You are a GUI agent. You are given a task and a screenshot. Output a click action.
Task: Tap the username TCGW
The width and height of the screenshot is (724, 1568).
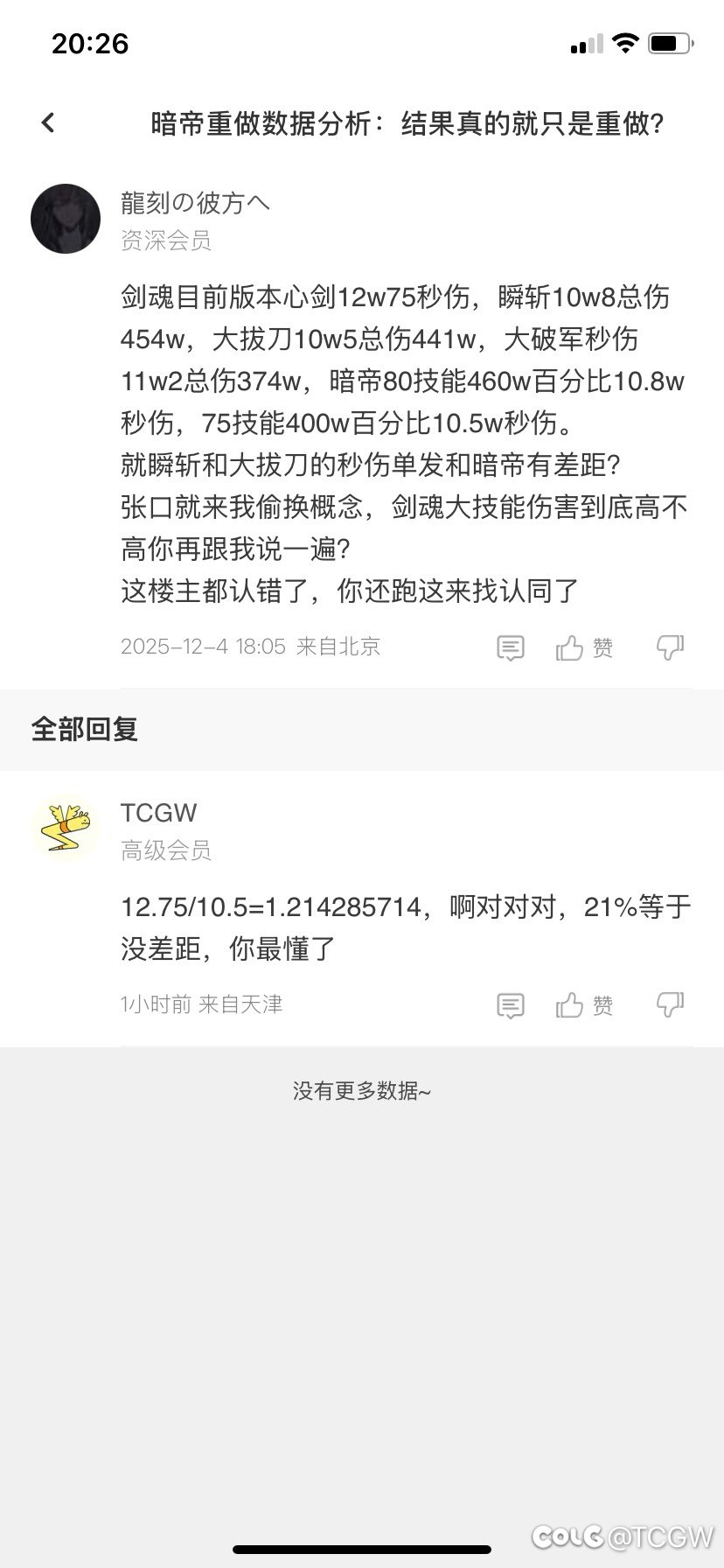[x=159, y=813]
